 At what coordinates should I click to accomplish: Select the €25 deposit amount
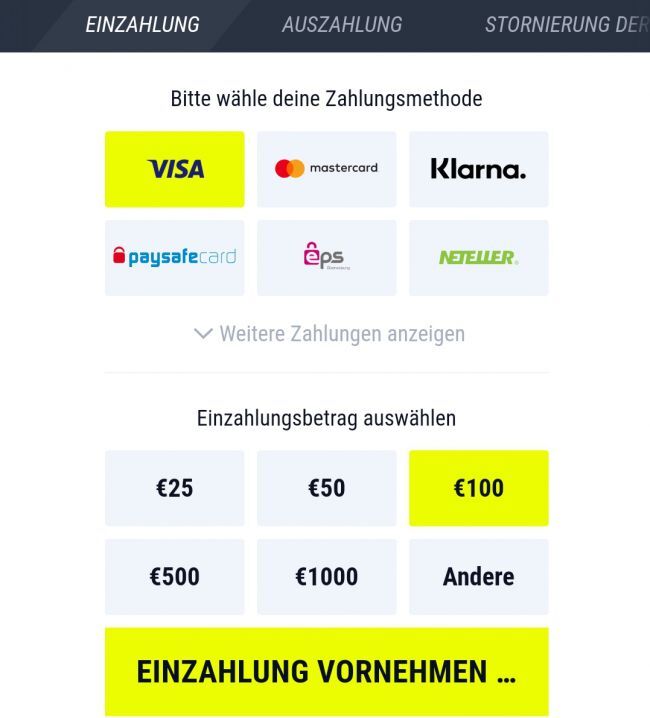175,488
